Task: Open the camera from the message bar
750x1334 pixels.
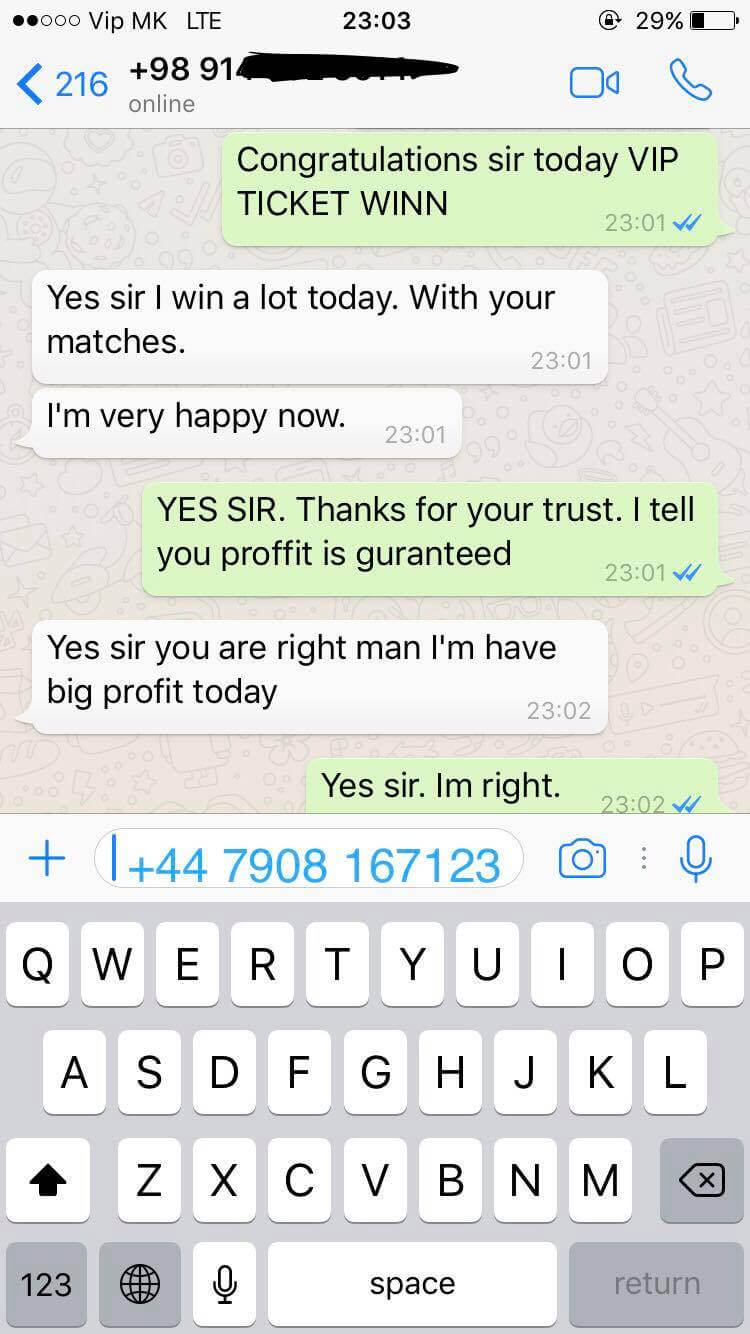Action: coord(582,859)
